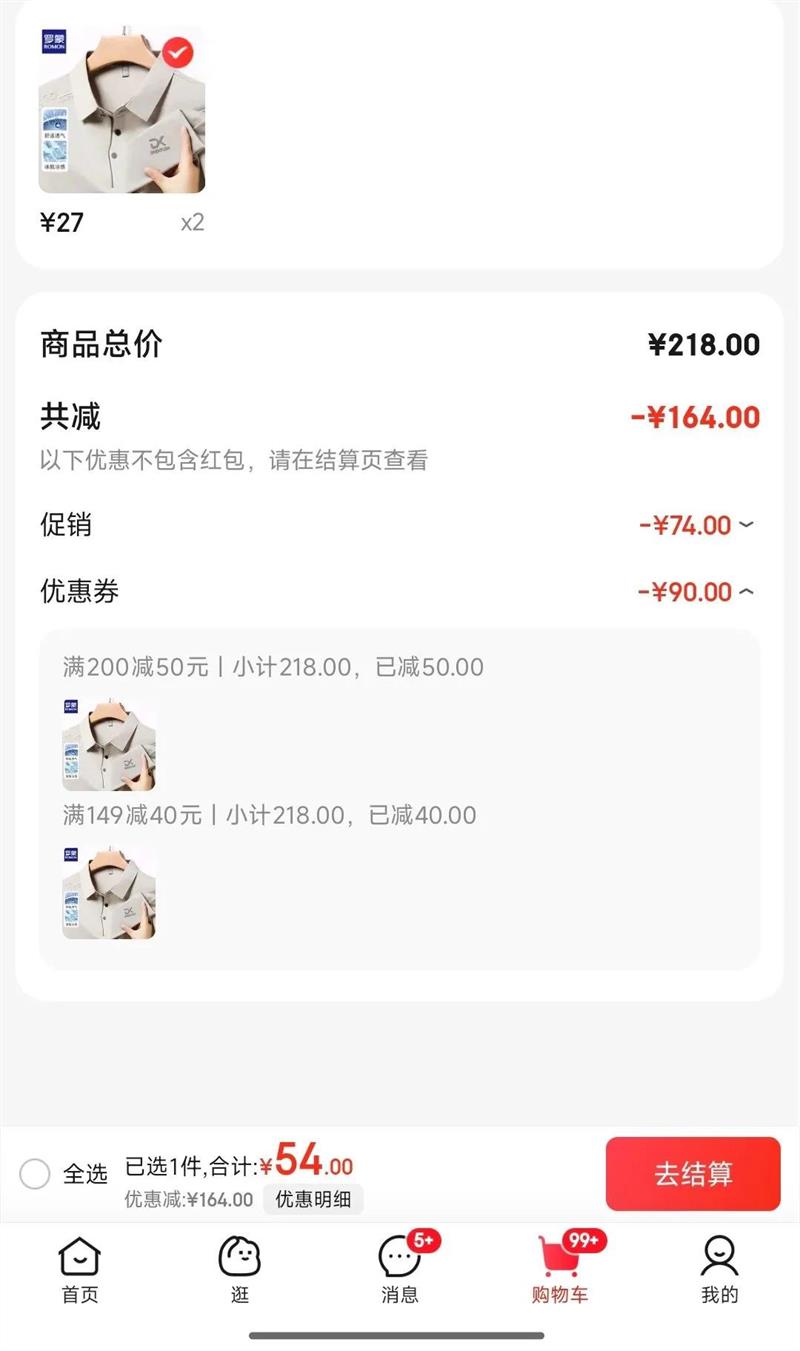Image resolution: width=800 pixels, height=1351 pixels.
Task: Switch to the 我的 profile tab
Action: (719, 1270)
